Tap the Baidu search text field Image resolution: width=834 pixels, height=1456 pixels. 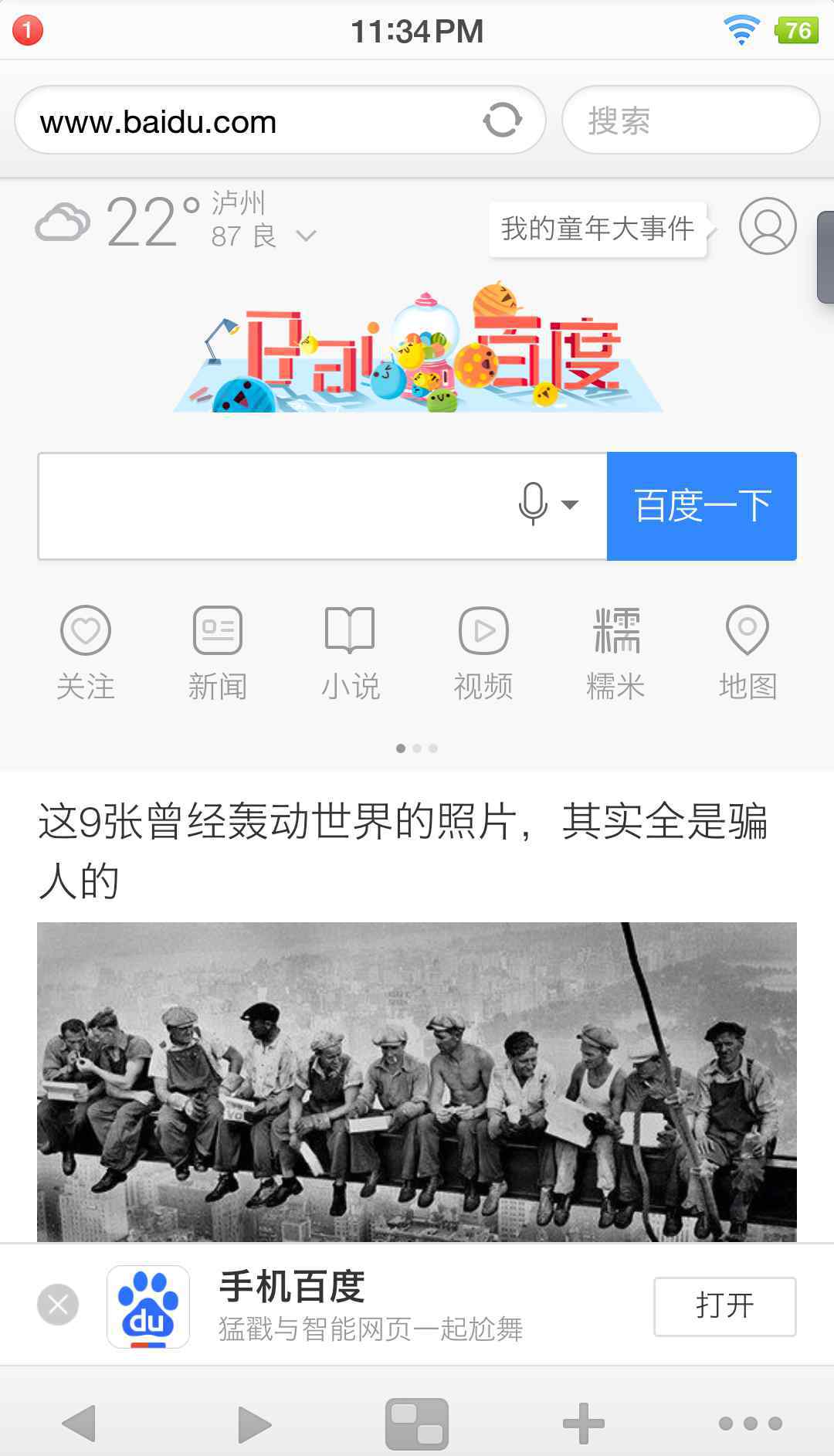(270, 506)
